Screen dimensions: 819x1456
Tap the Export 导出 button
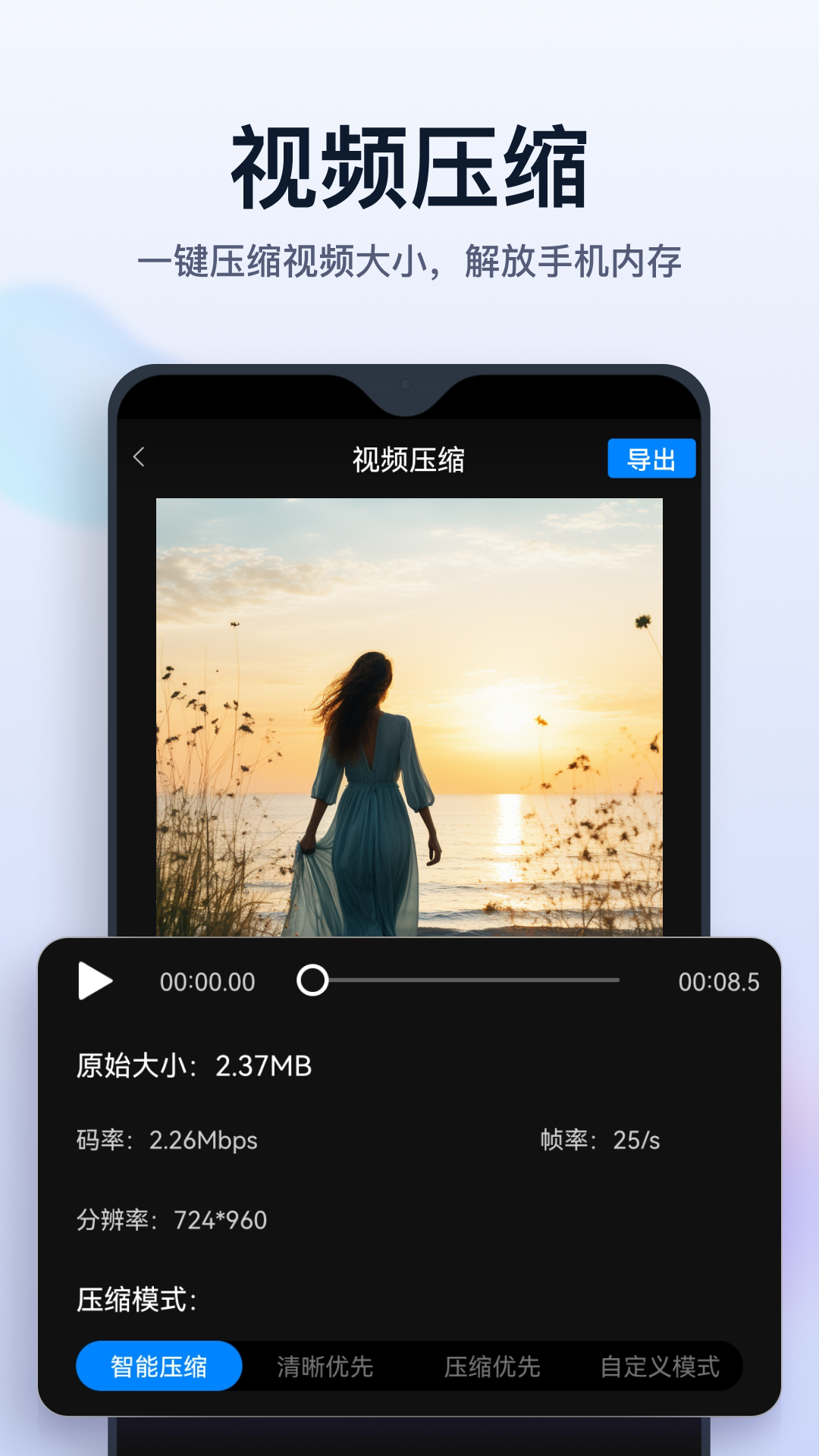click(651, 458)
